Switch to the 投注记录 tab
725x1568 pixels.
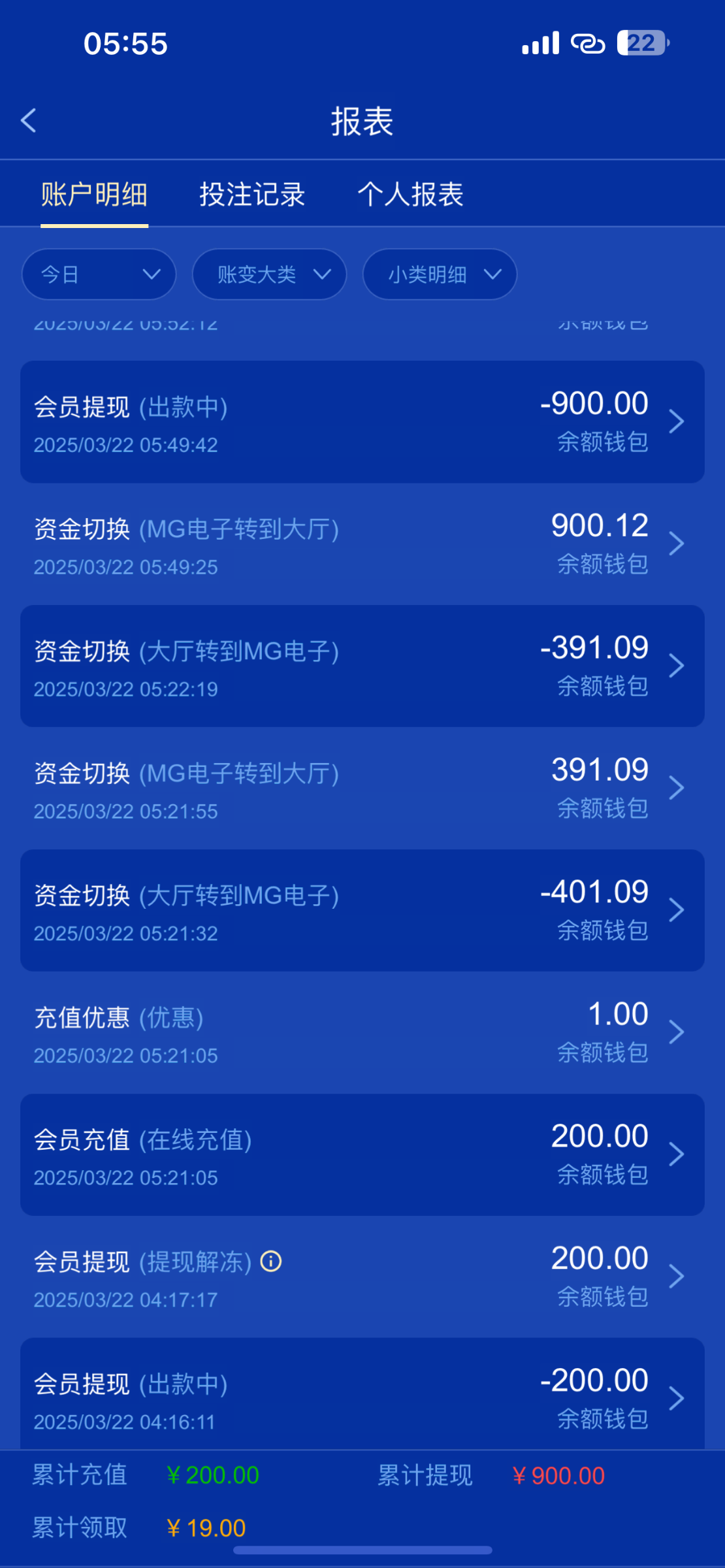tap(252, 195)
